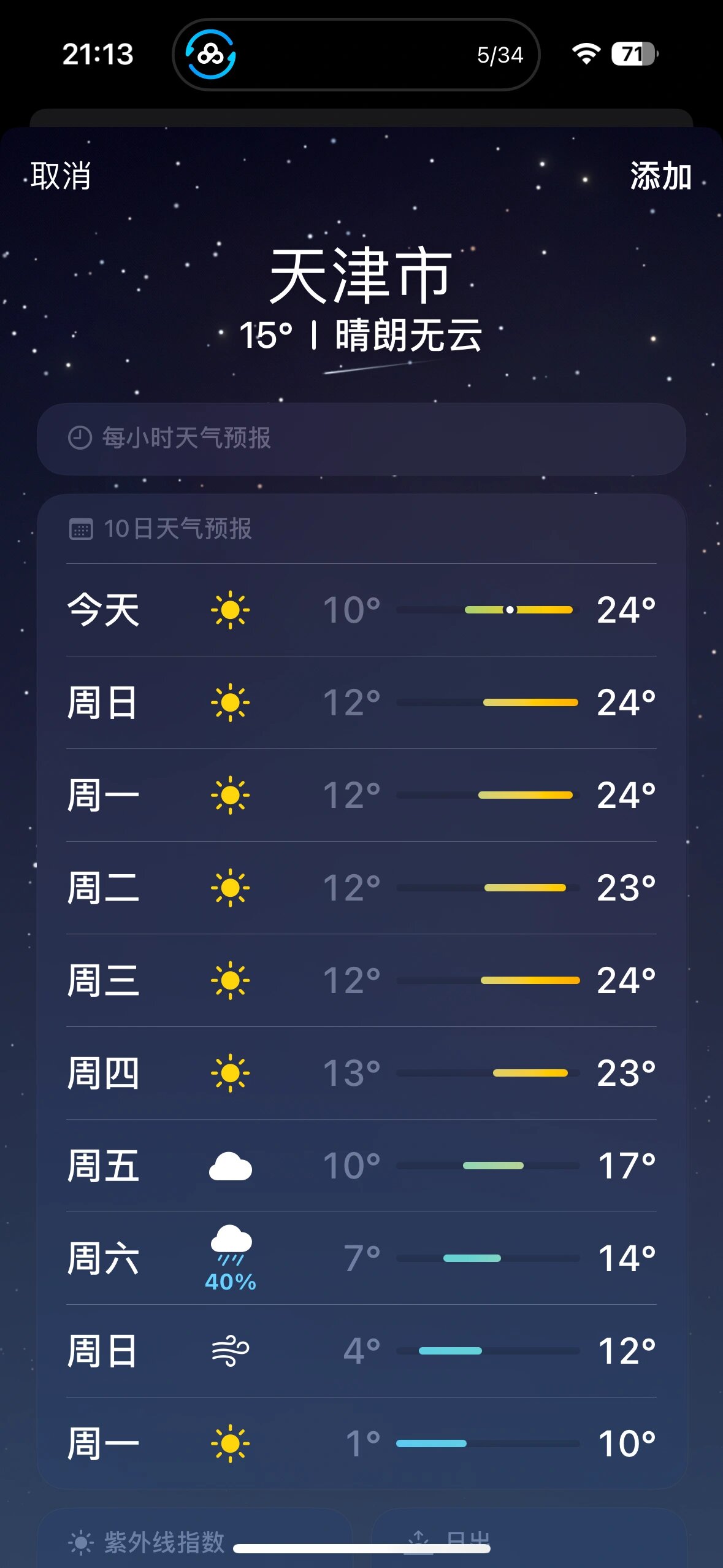Tap 添加 to add 天津市
The width and height of the screenshot is (723, 1568).
coord(659,178)
